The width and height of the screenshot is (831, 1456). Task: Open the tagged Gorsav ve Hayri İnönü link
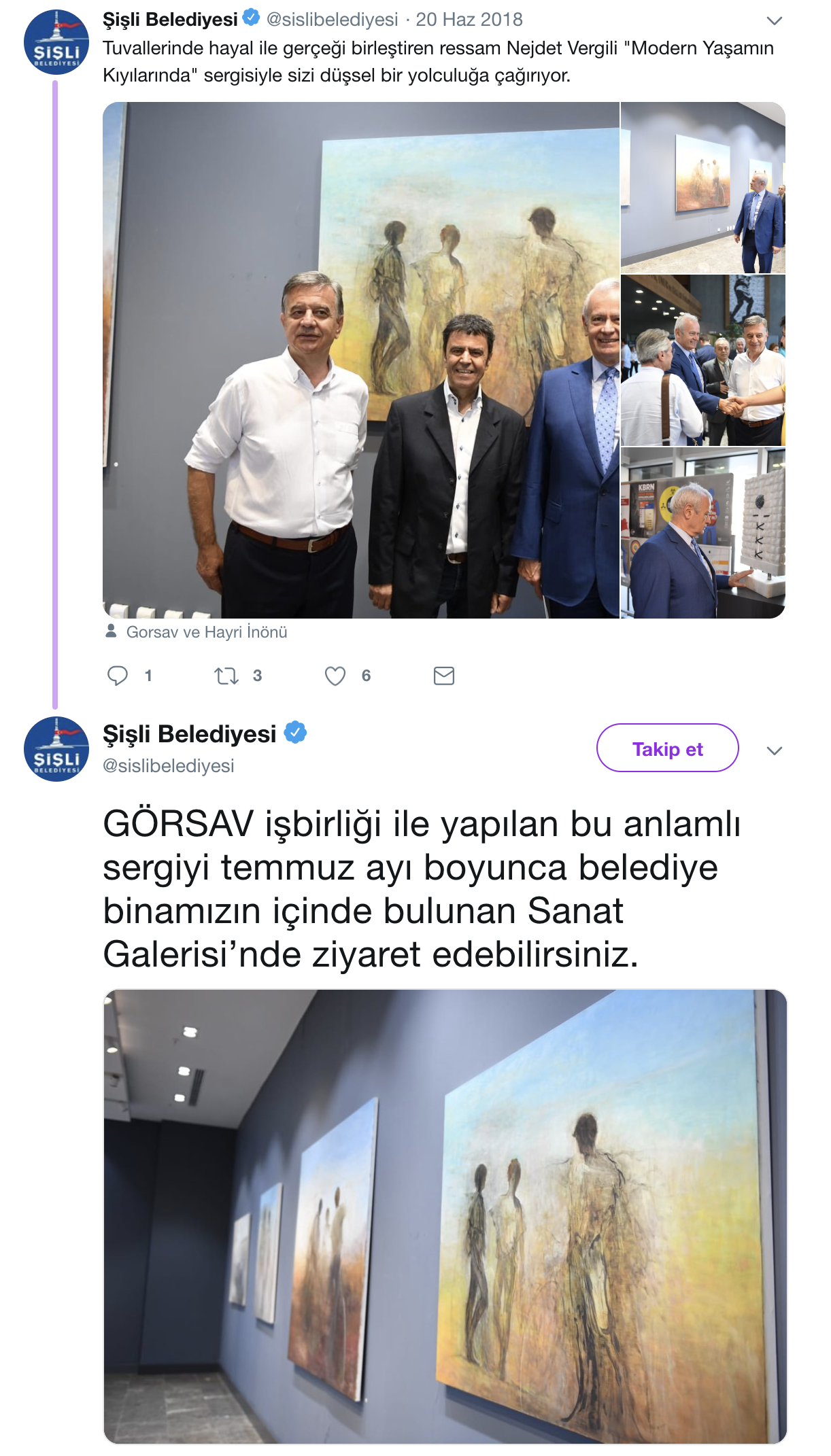pyautogui.click(x=206, y=632)
